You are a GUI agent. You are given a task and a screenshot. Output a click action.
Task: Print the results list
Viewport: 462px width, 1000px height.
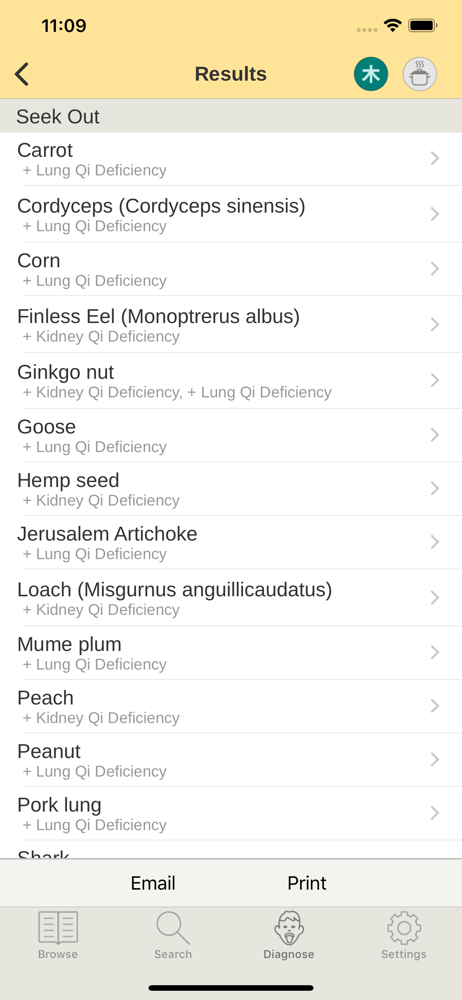(307, 883)
